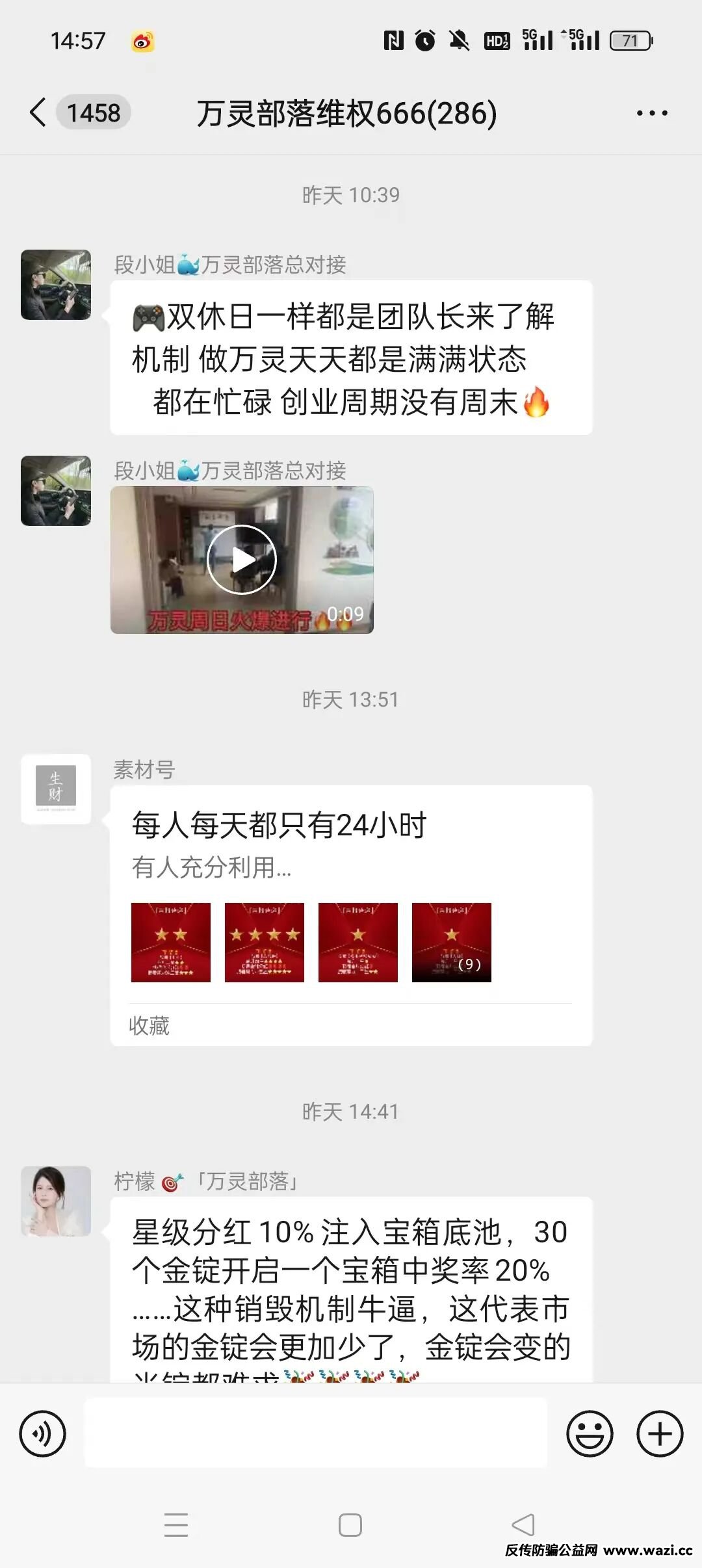The width and height of the screenshot is (702, 1568).
Task: Tap system back navigation button
Action: tap(524, 1524)
